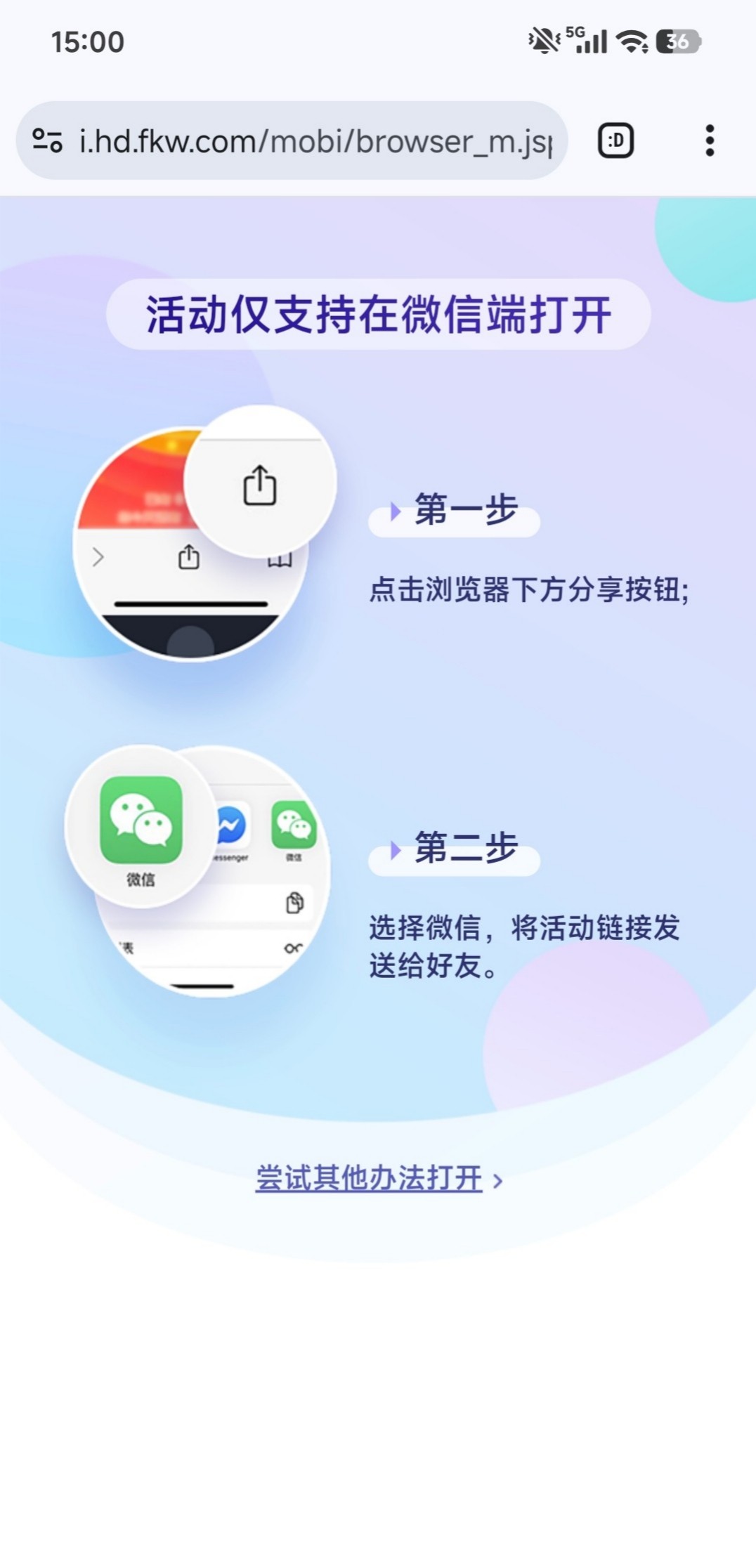Open the site info icon in address bar
The image size is (756, 1568).
point(47,141)
